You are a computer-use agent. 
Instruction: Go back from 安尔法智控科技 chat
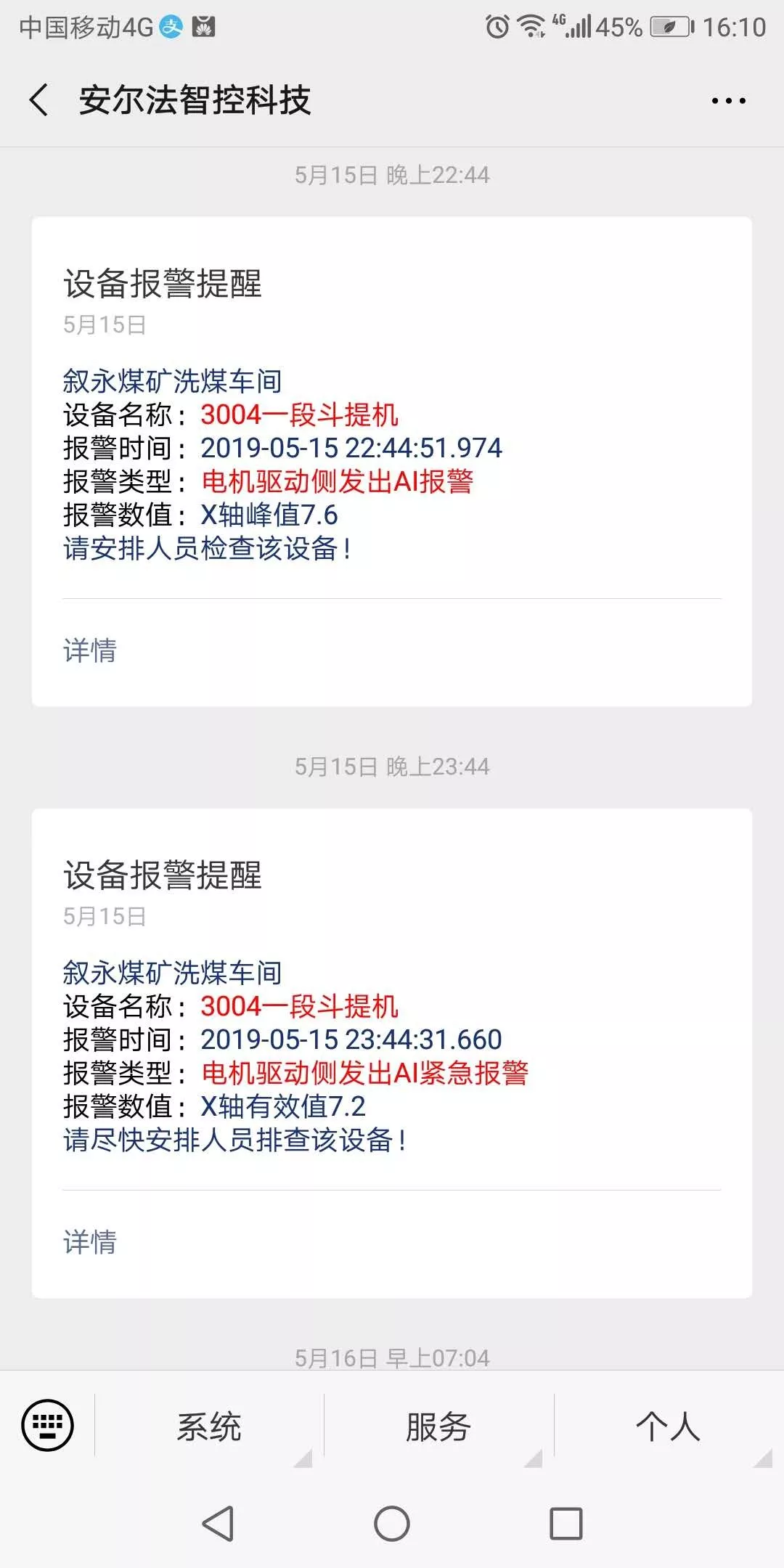click(x=39, y=100)
